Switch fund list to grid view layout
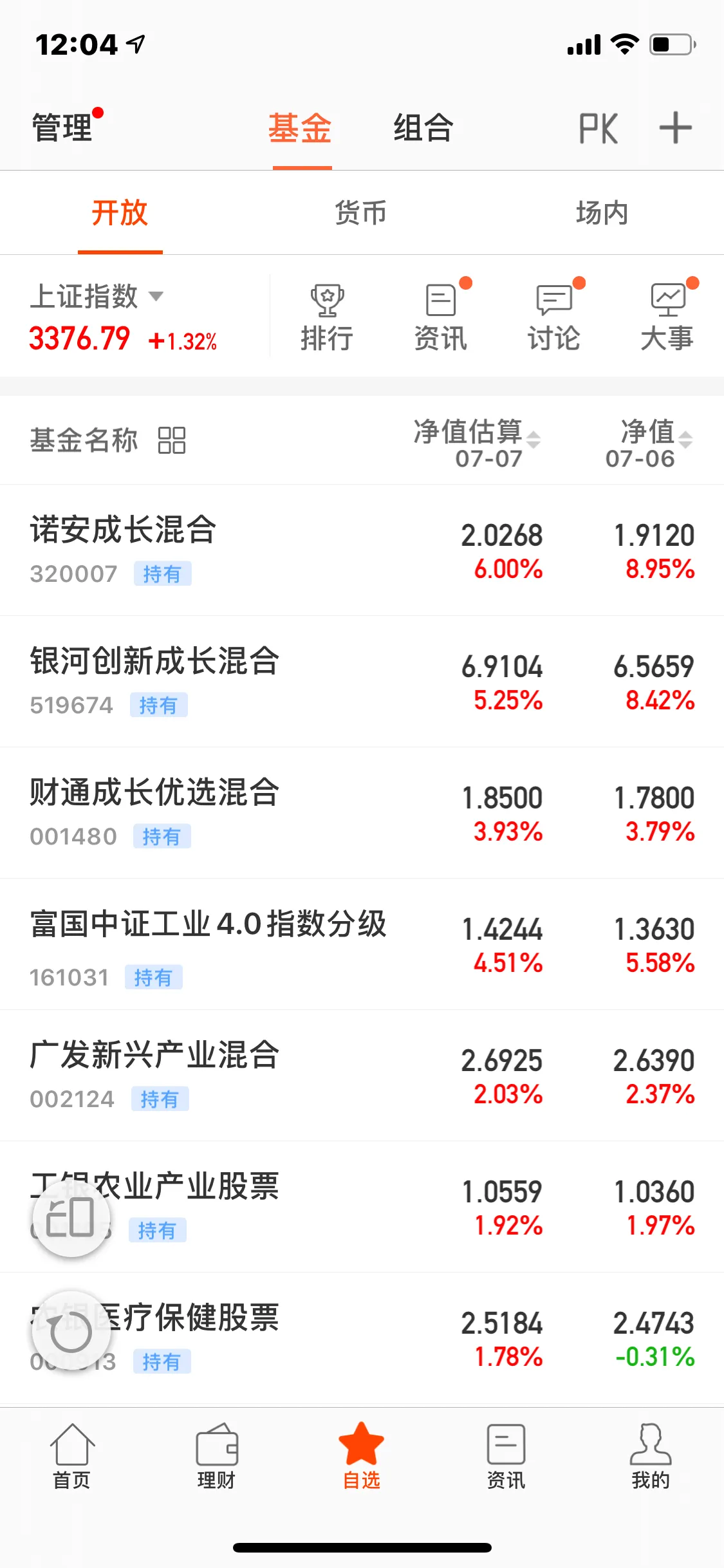This screenshot has width=724, height=1568. [171, 440]
